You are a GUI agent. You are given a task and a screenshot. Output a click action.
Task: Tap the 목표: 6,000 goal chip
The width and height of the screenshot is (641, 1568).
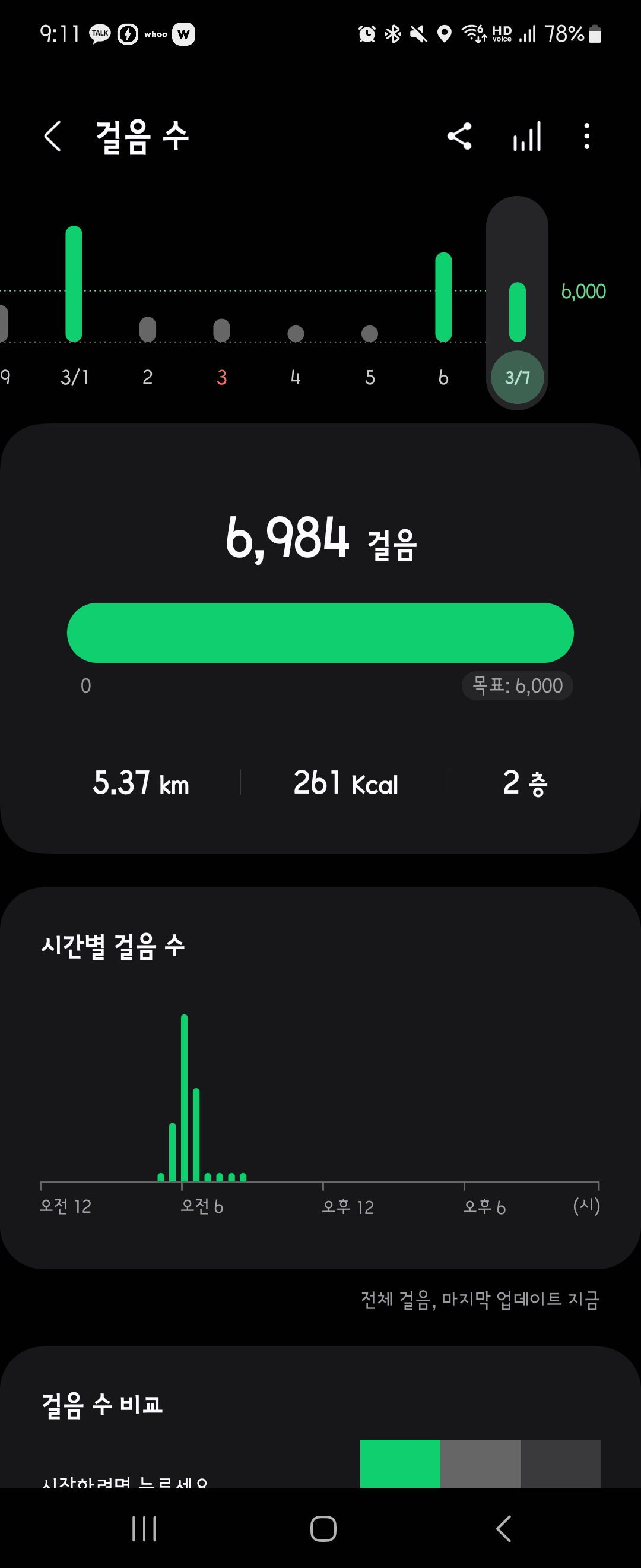pos(517,686)
